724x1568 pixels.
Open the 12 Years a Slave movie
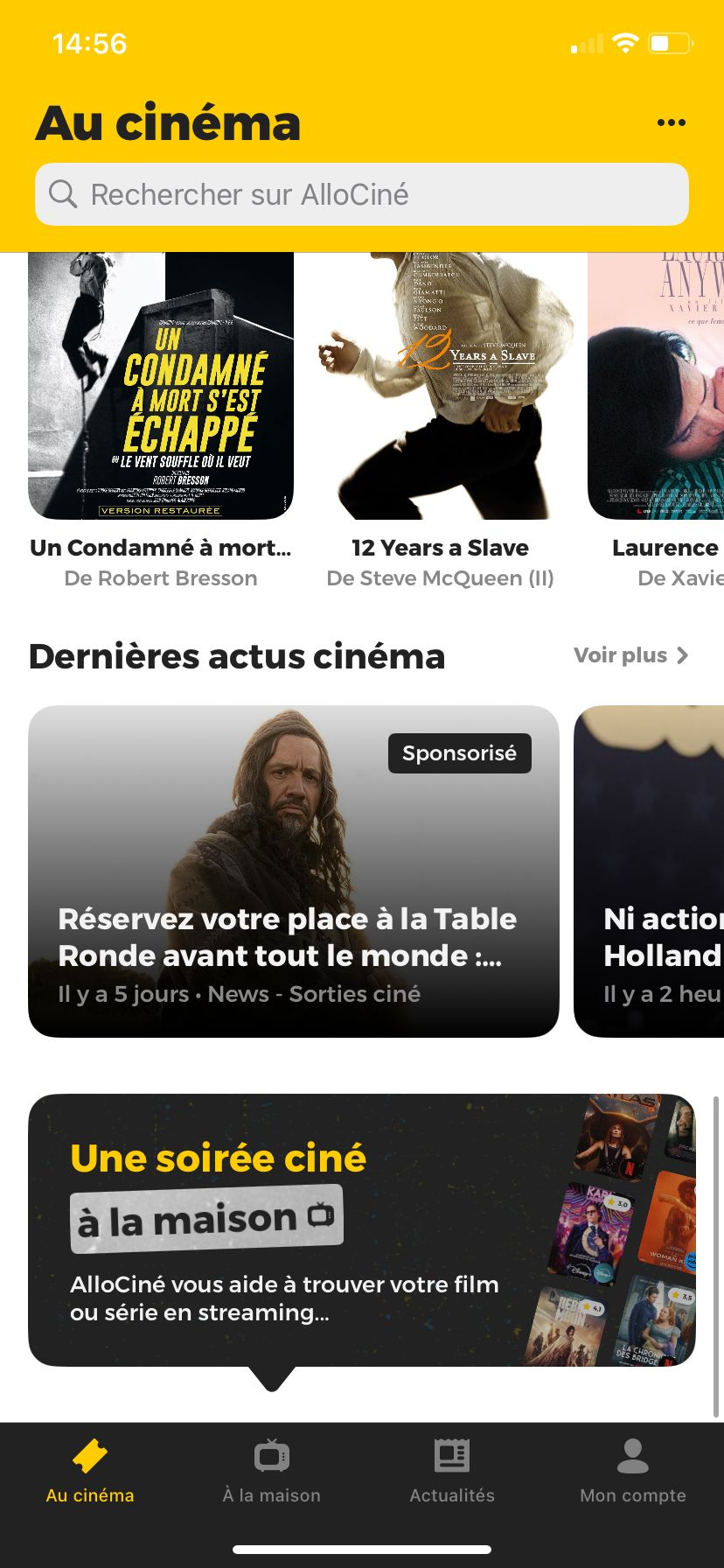pyautogui.click(x=440, y=386)
